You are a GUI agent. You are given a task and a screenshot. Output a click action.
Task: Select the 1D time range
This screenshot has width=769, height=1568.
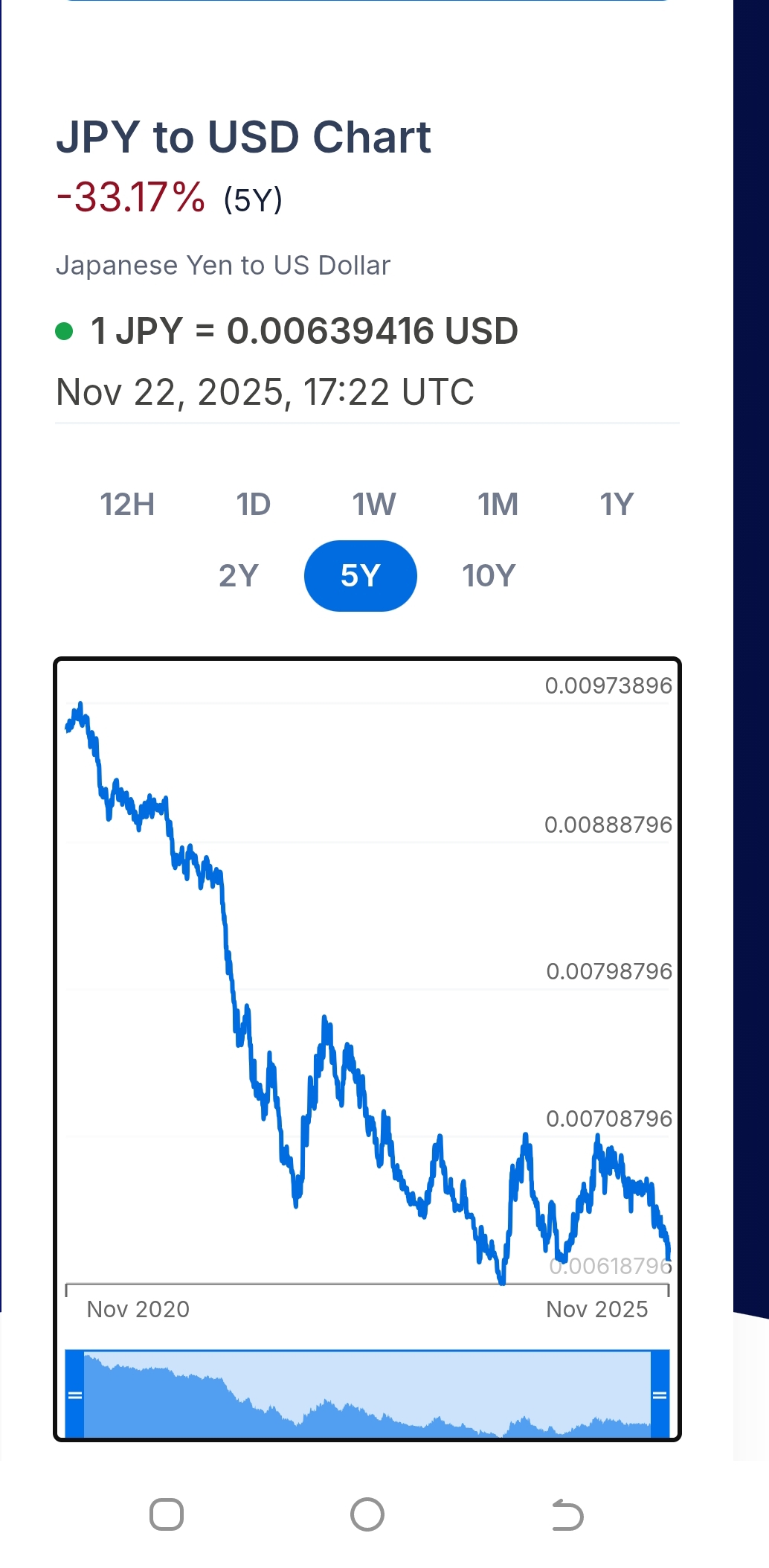[x=253, y=505]
